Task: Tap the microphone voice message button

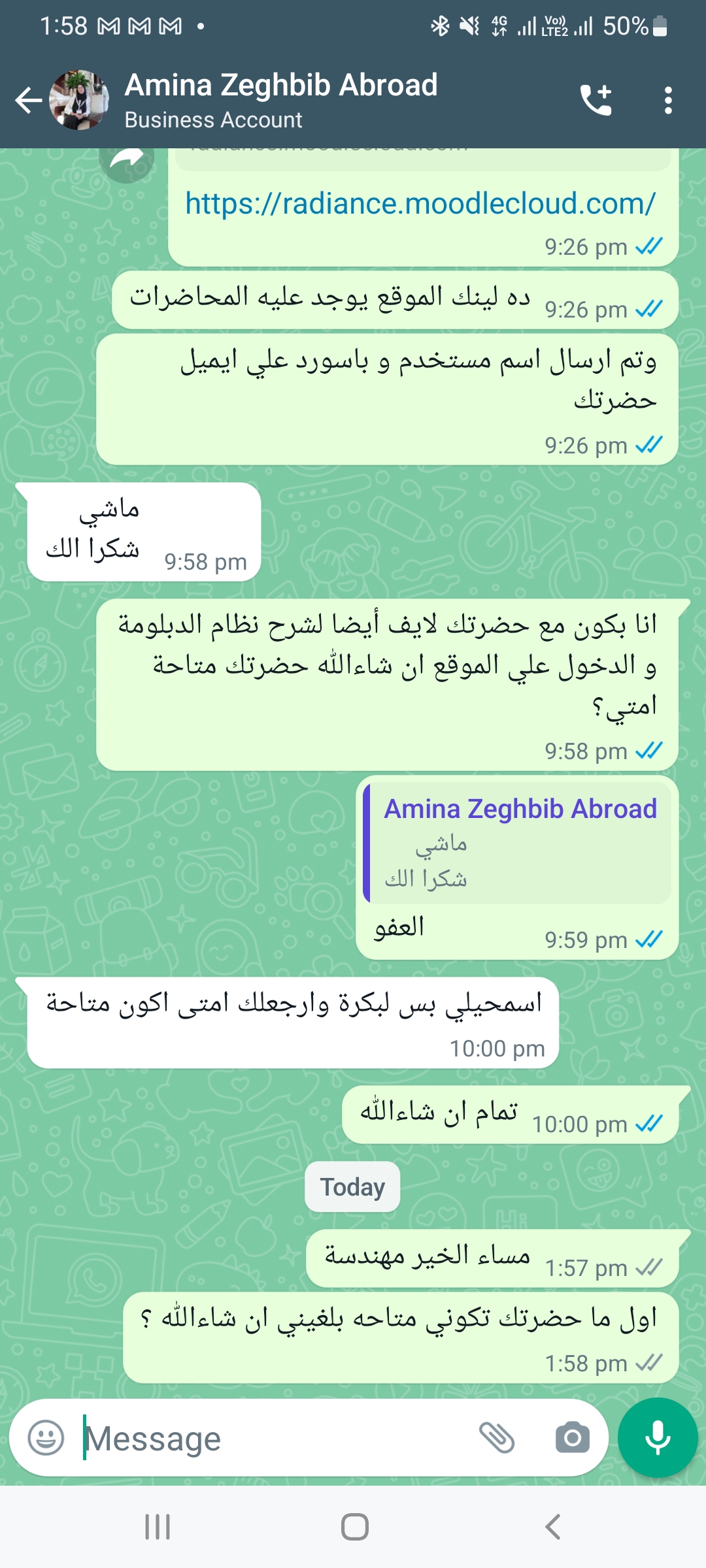Action: (658, 1438)
